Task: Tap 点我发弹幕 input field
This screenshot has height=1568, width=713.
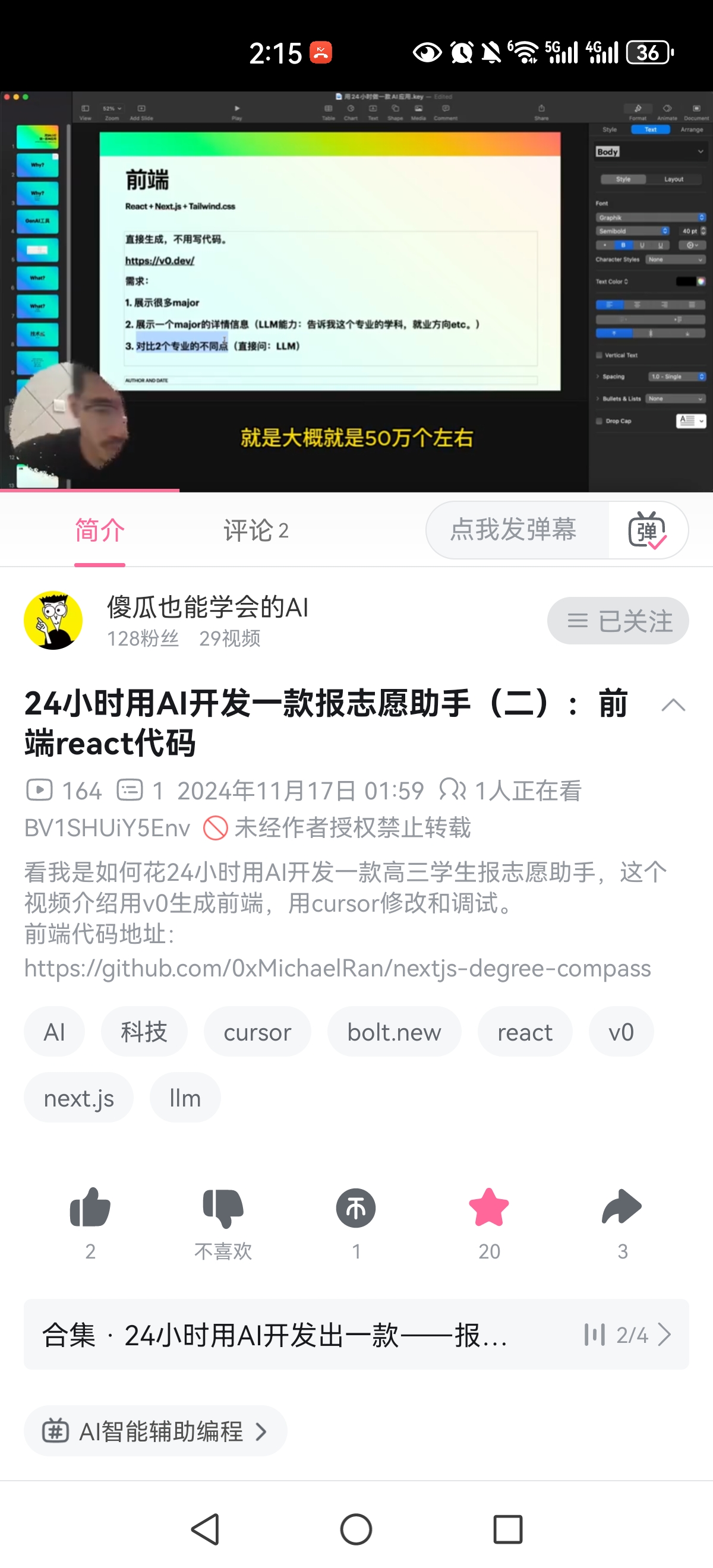Action: tap(515, 530)
